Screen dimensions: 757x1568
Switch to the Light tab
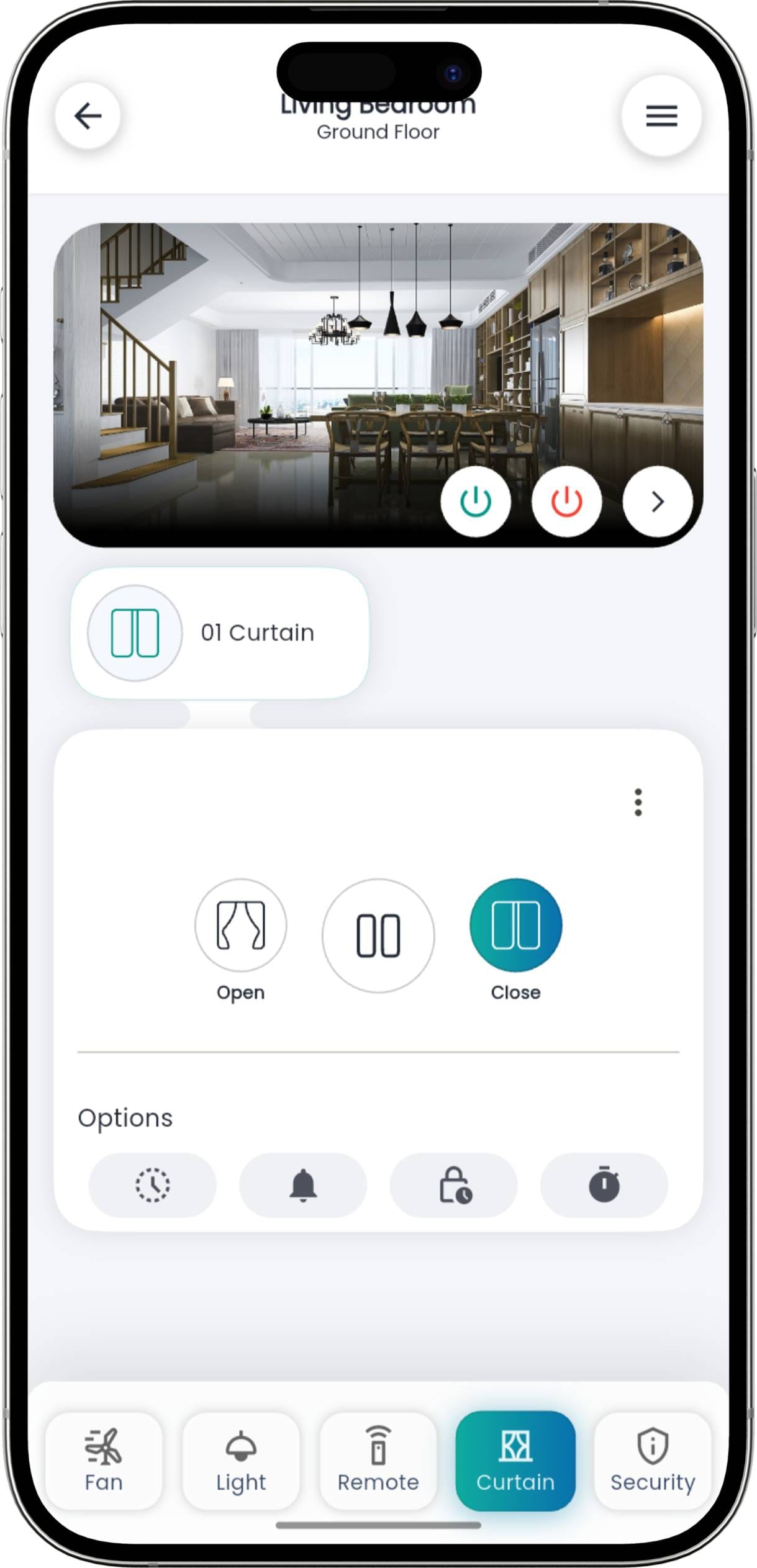(x=241, y=1461)
